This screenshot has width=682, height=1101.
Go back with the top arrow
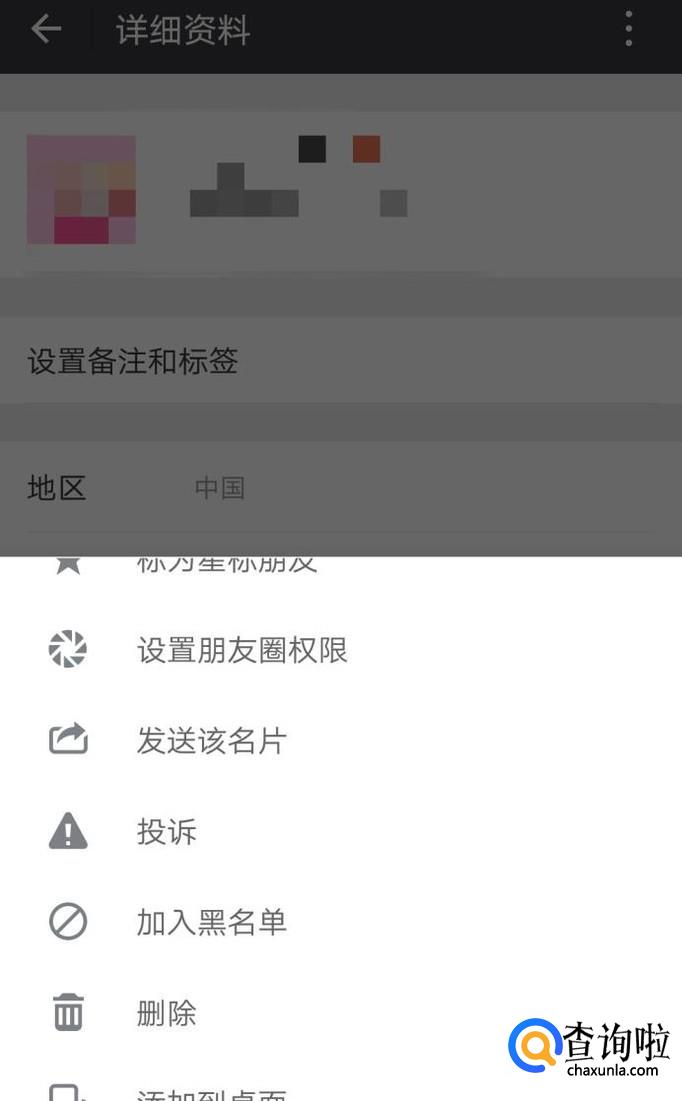(x=46, y=30)
